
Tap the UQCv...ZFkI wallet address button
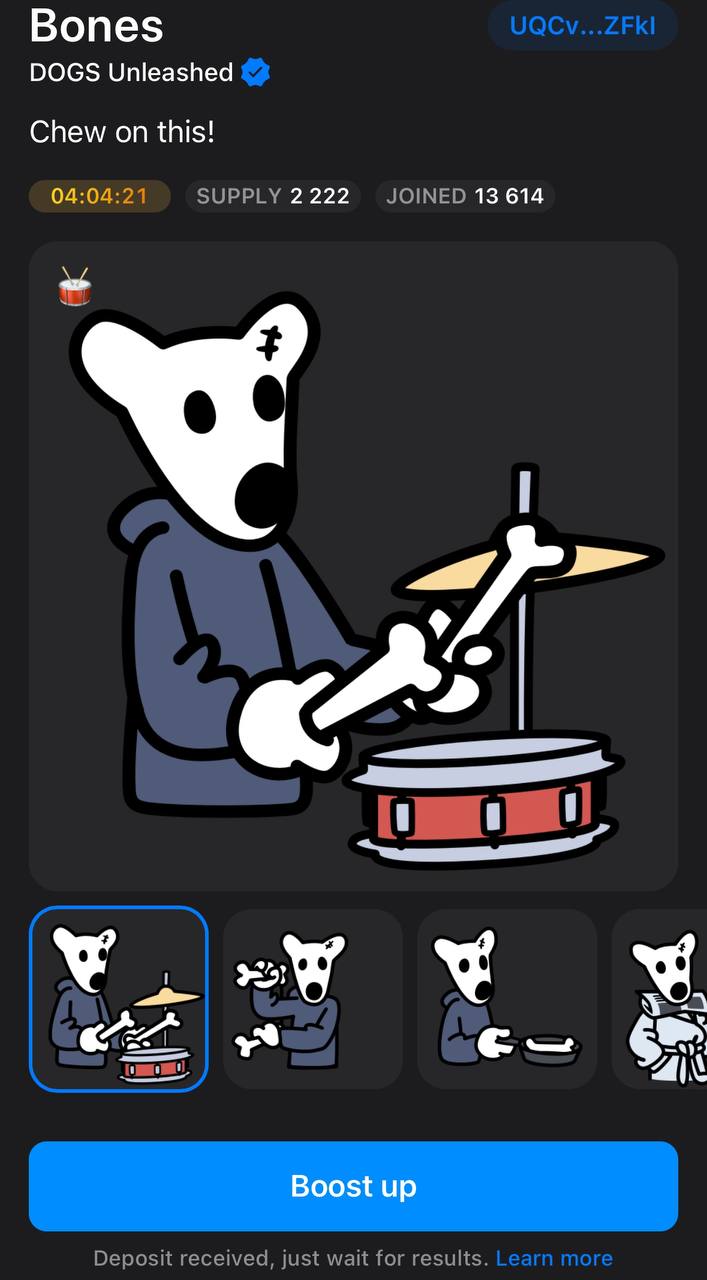tap(582, 26)
